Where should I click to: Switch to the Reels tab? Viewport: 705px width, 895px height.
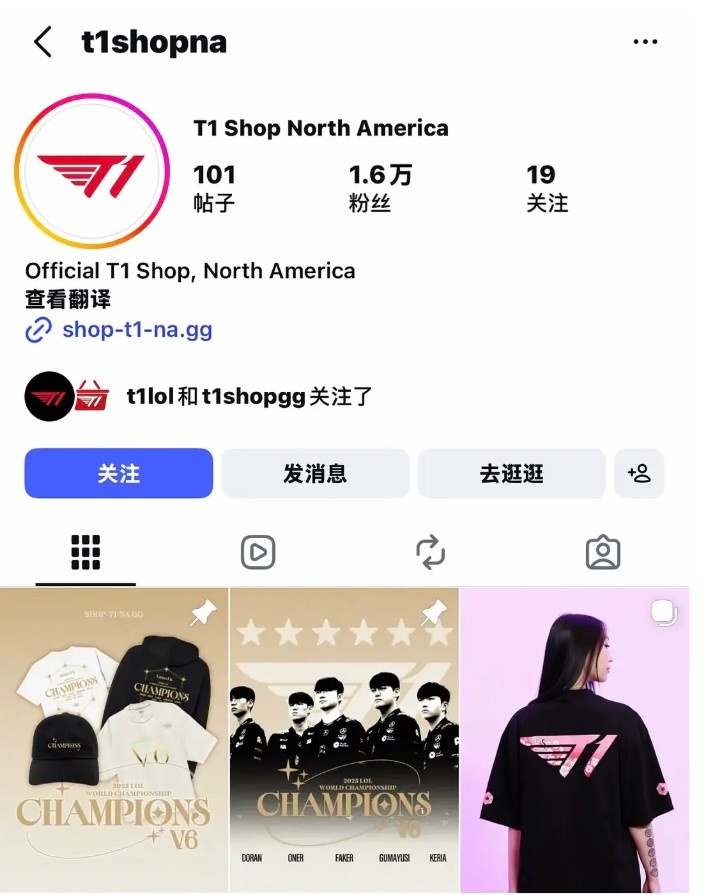tap(258, 552)
